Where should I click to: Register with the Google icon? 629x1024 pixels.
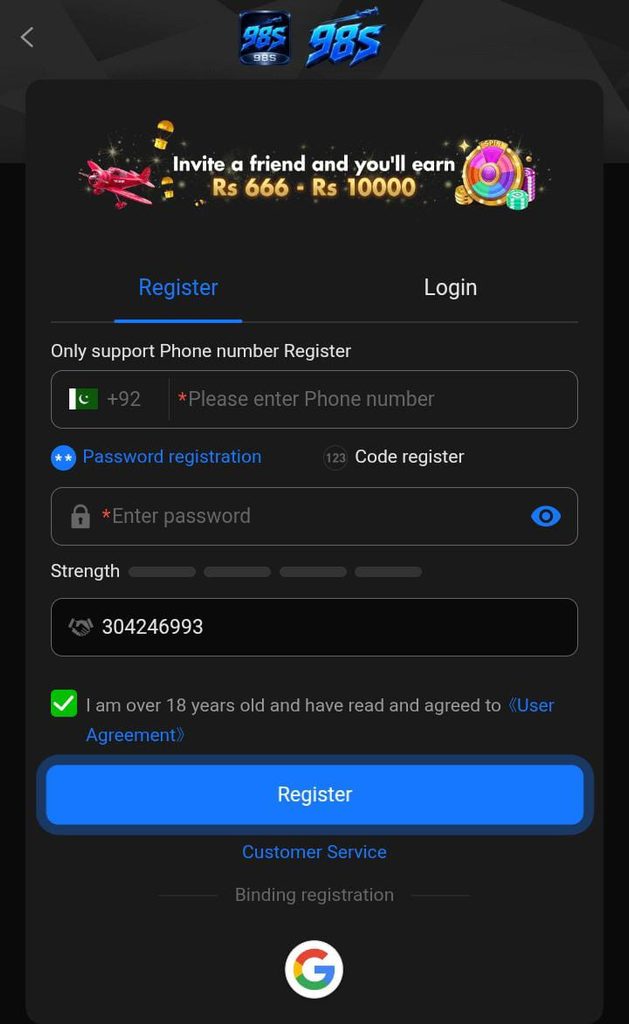[314, 969]
